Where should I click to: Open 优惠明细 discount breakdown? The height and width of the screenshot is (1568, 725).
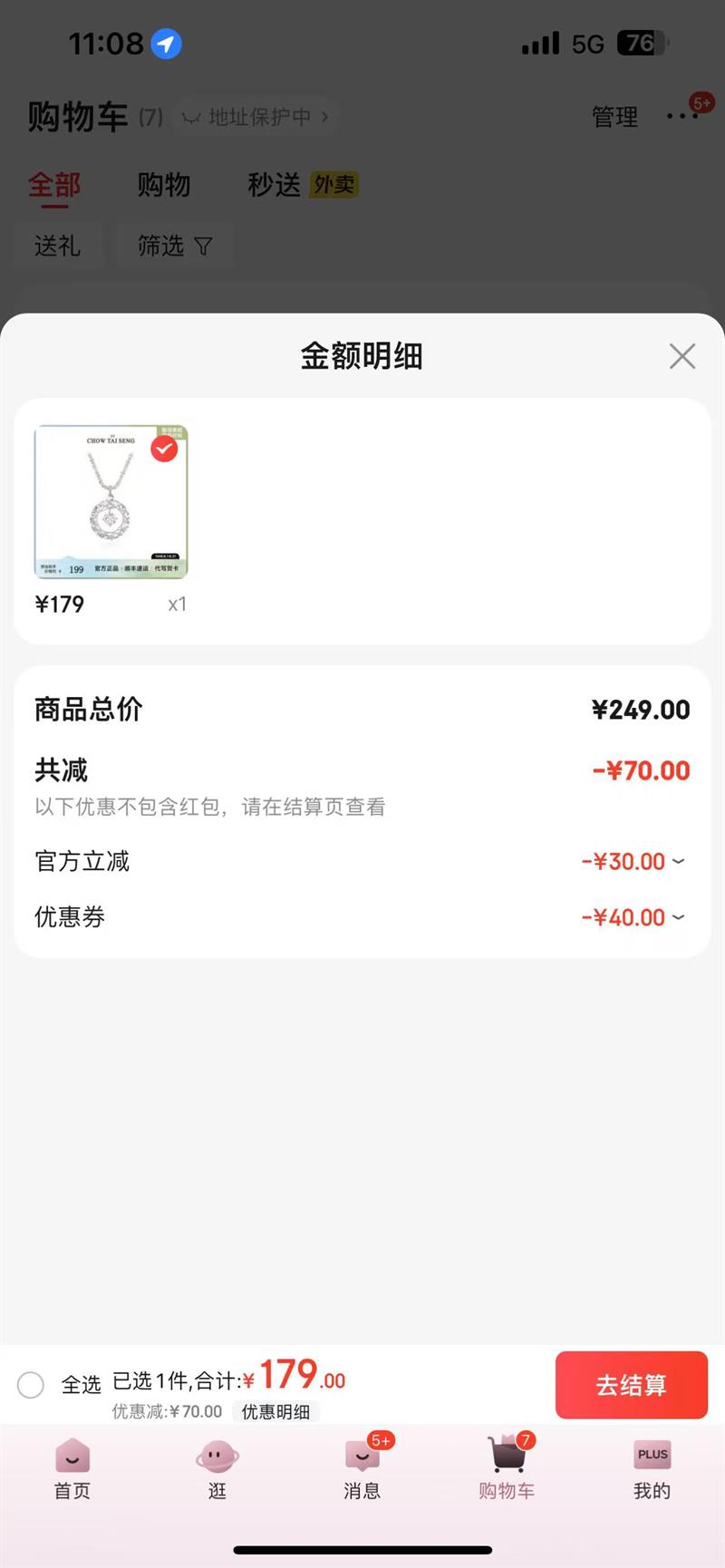[x=275, y=1411]
